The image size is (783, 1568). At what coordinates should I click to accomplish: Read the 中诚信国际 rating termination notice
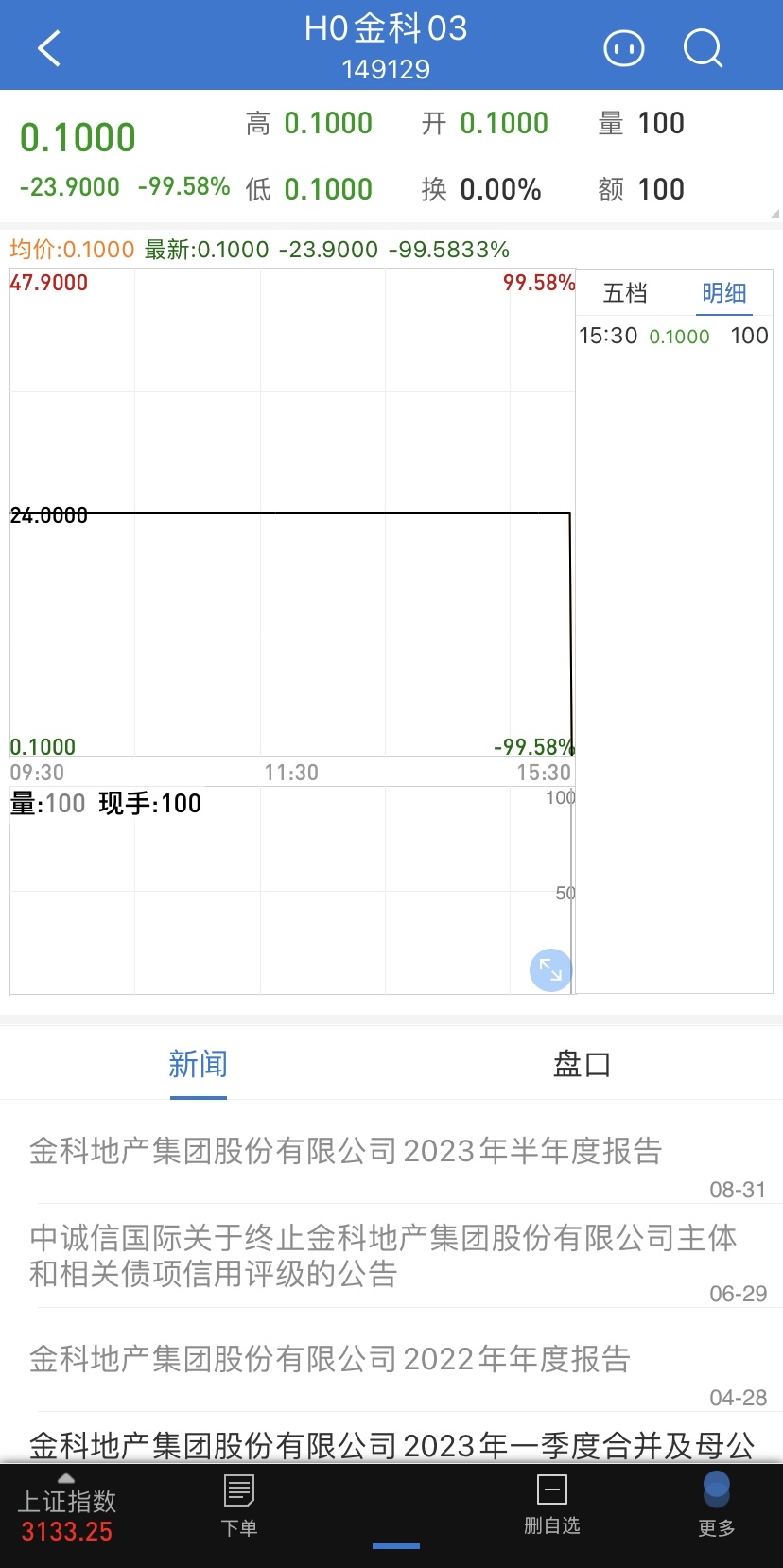pos(383,1256)
